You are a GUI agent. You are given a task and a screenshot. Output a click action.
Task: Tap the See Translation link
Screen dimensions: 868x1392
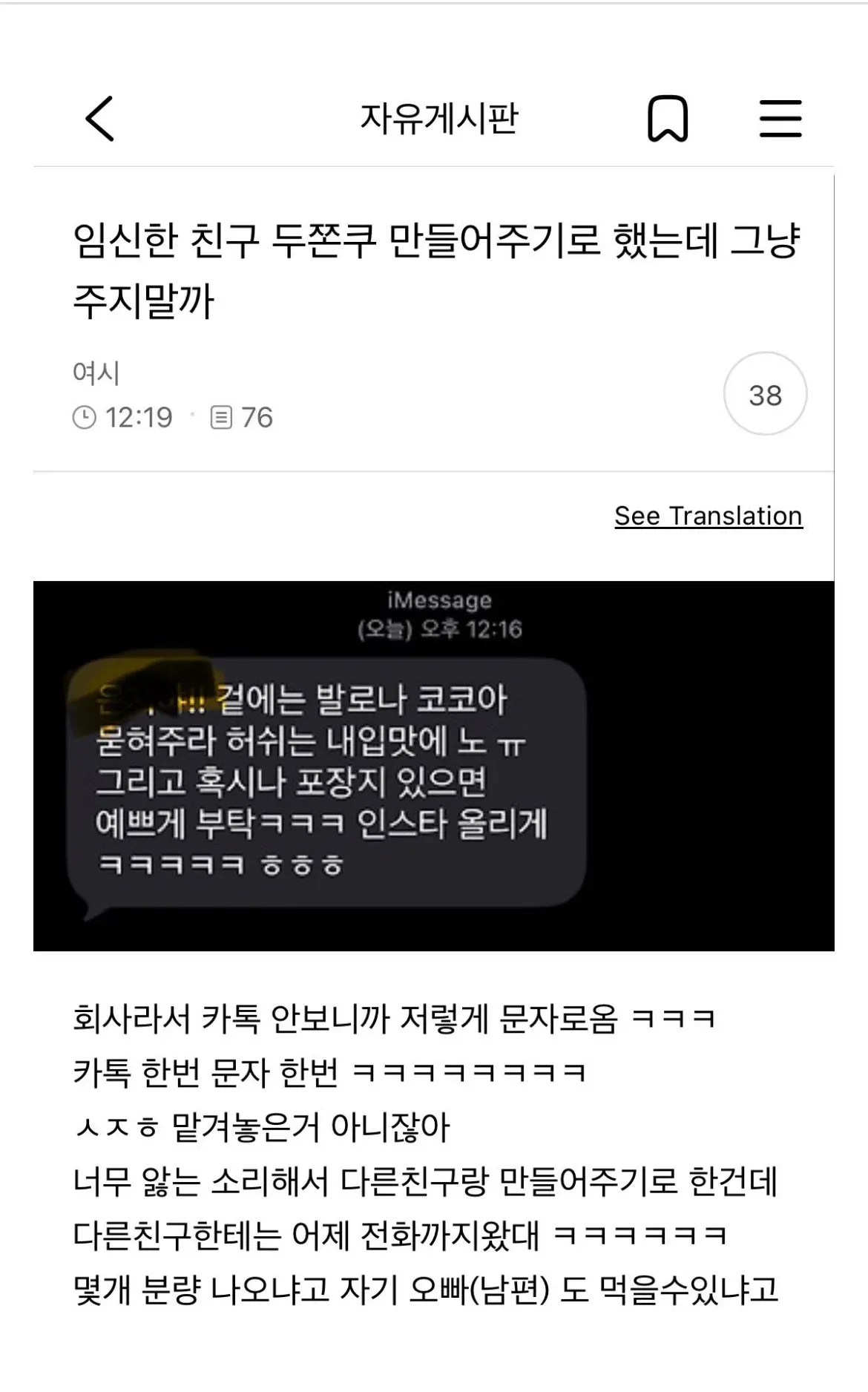[x=708, y=516]
